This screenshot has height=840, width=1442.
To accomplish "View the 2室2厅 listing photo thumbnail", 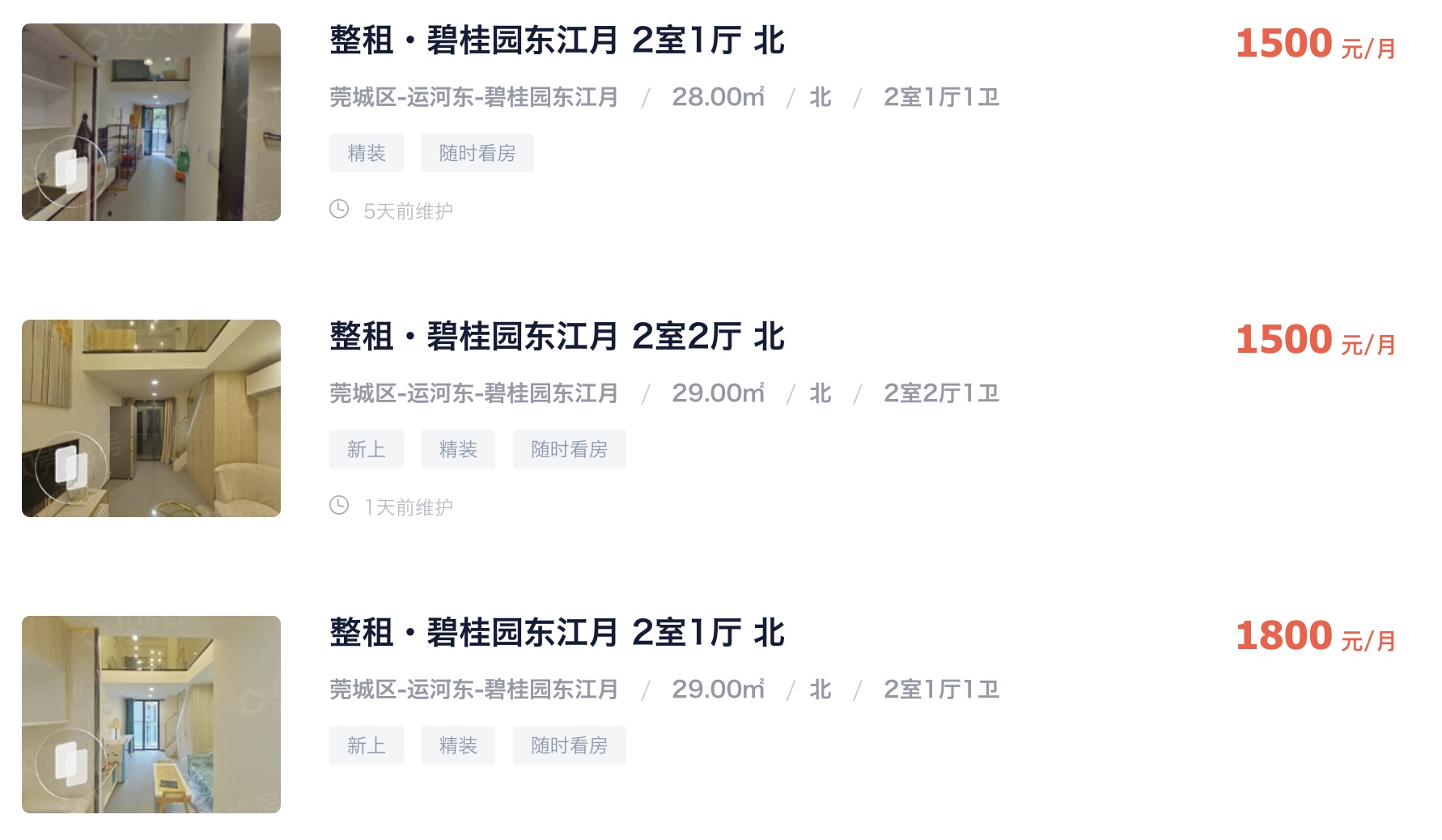I will pyautogui.click(x=151, y=418).
